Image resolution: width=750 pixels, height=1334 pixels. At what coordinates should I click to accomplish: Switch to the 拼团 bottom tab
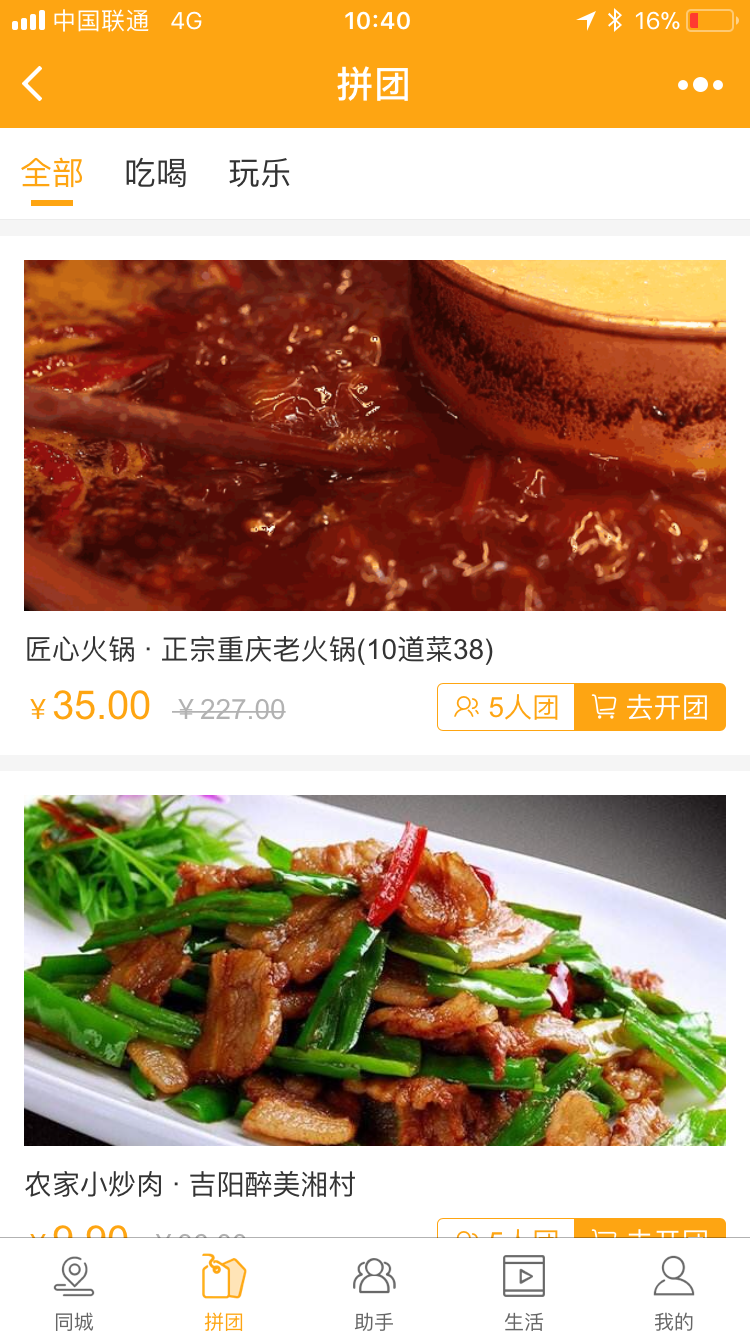tap(224, 1292)
